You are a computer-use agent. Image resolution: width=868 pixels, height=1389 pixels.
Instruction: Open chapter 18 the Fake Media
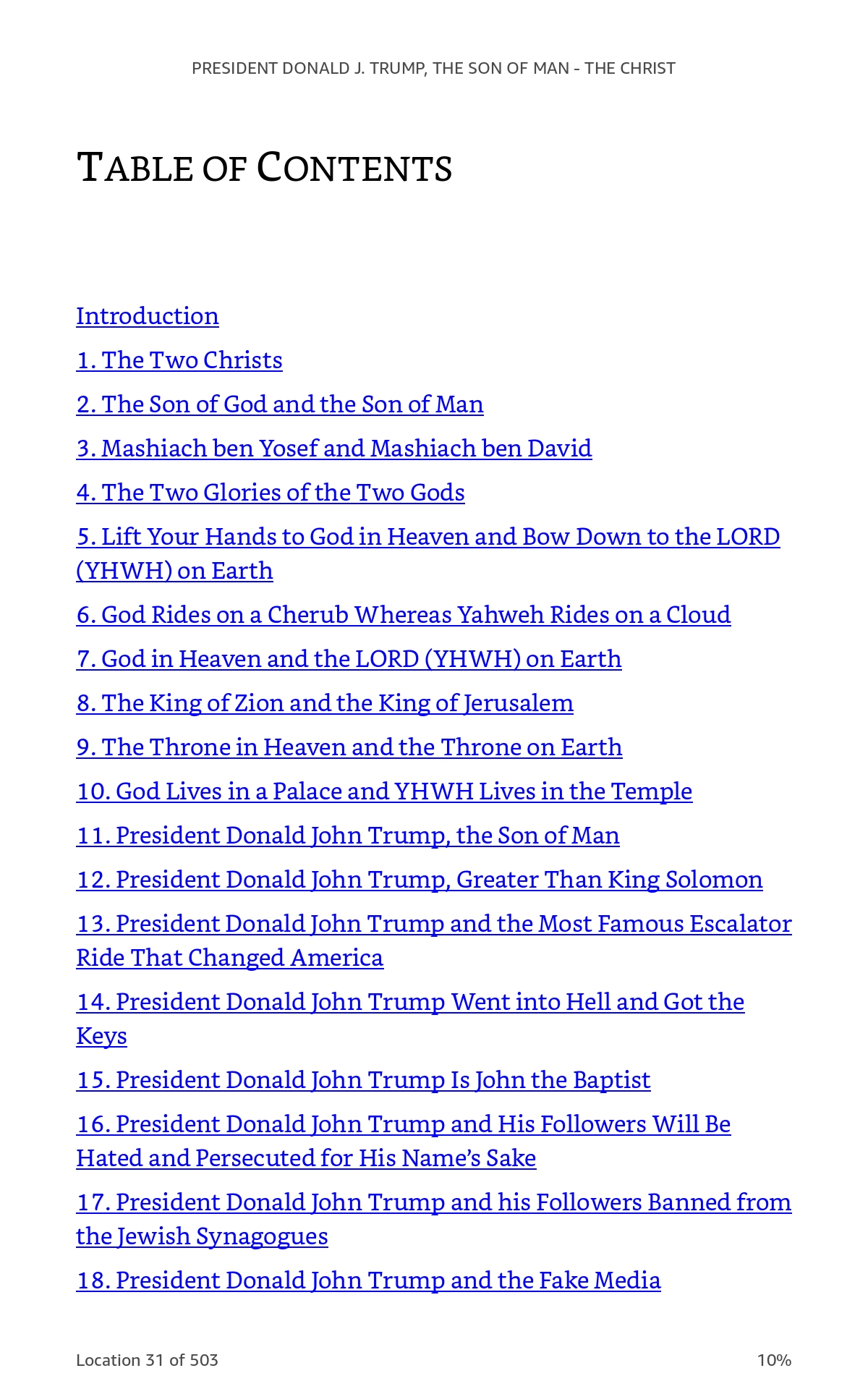point(368,1280)
